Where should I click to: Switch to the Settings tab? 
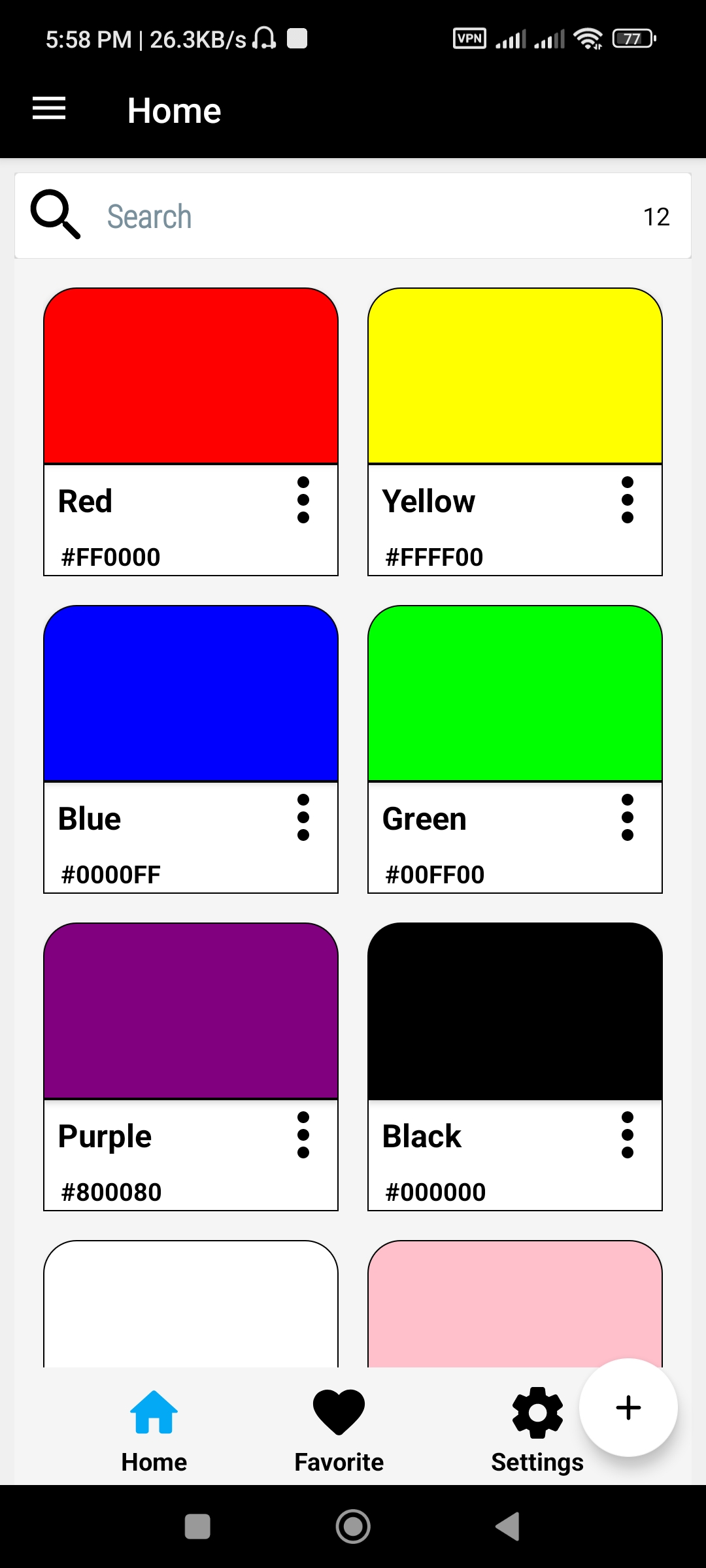(x=537, y=1431)
